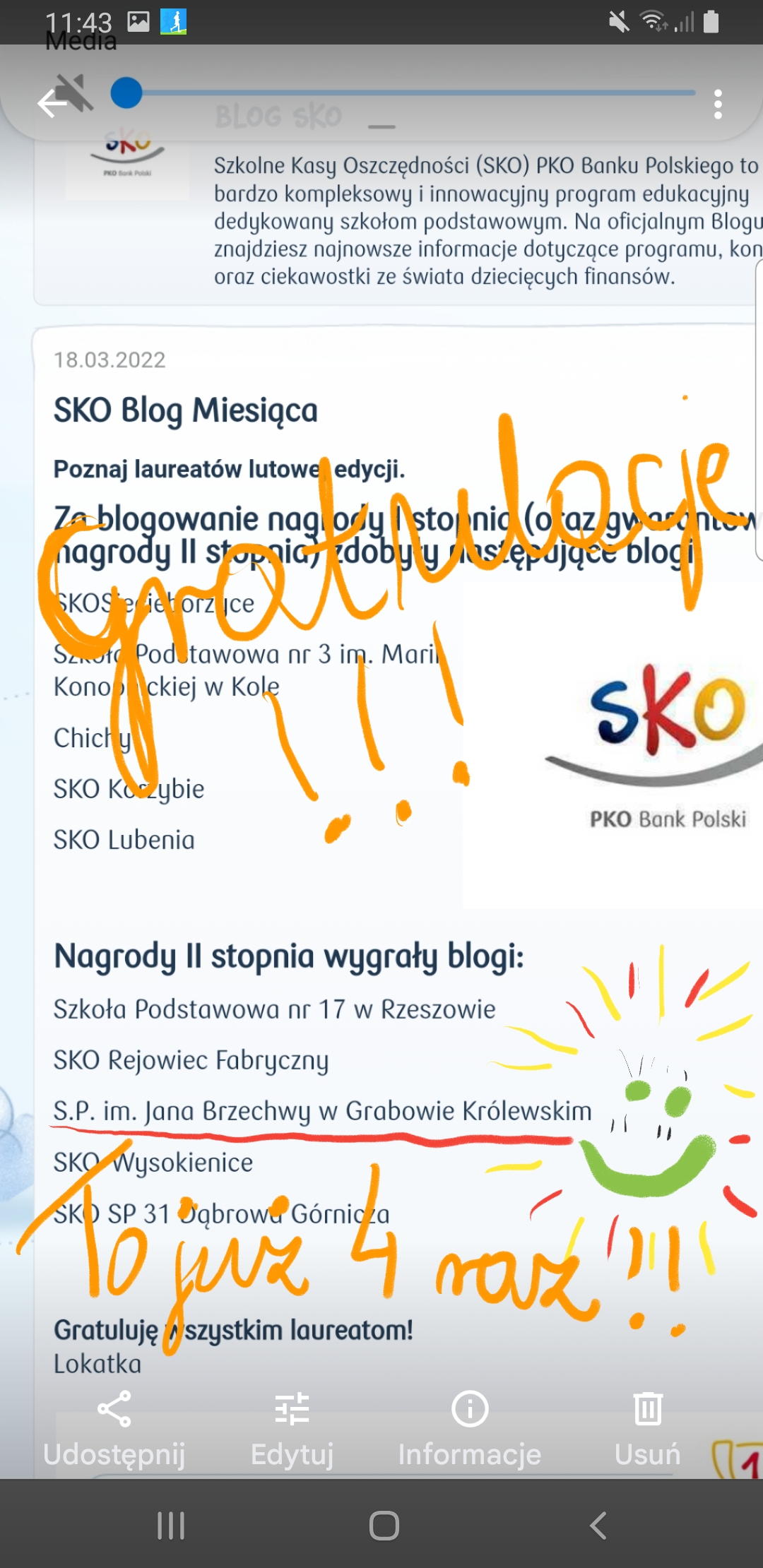The height and width of the screenshot is (1568, 763).
Task: Open the three-dot overflow menu
Action: 718,105
